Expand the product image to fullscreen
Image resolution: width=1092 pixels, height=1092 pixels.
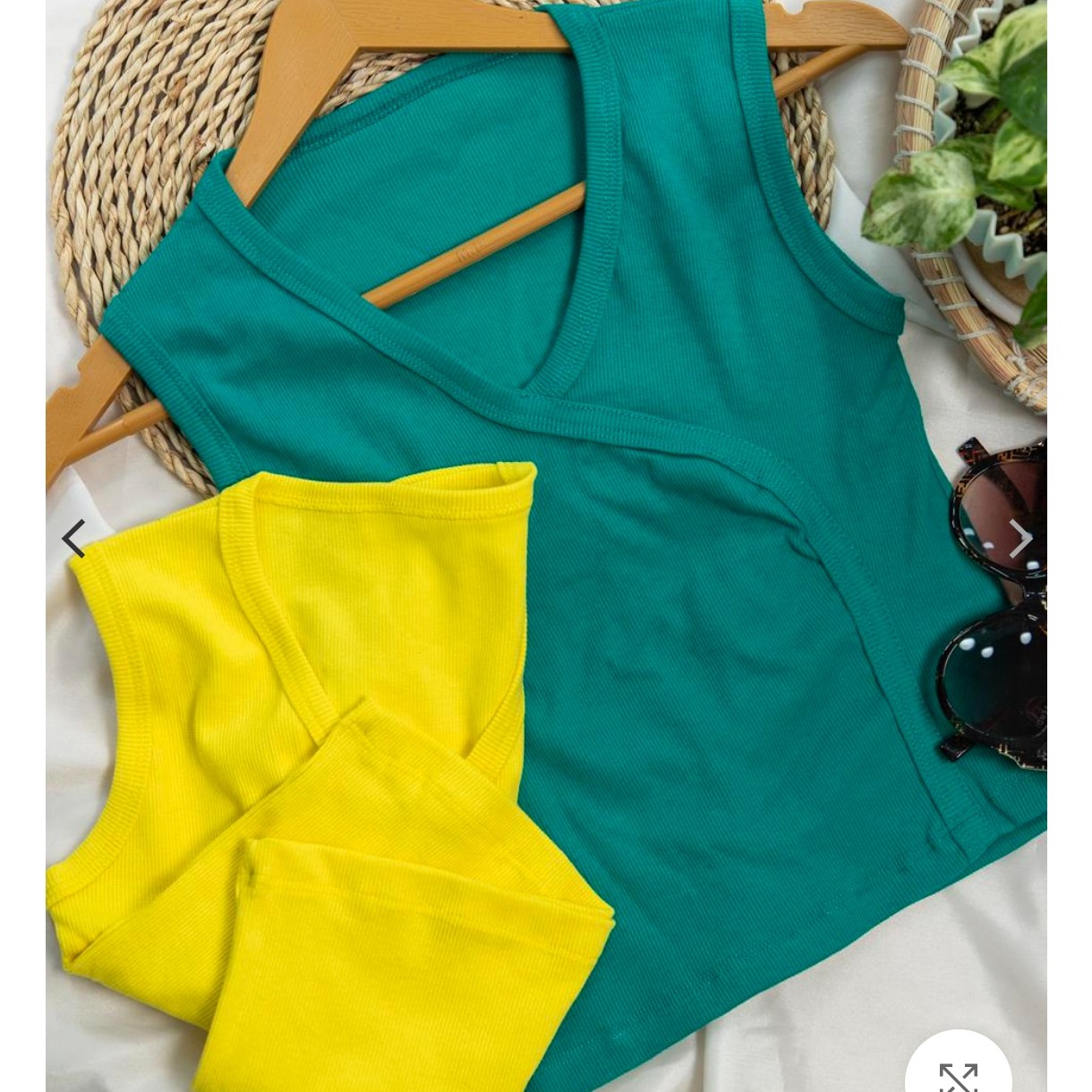click(958, 1074)
